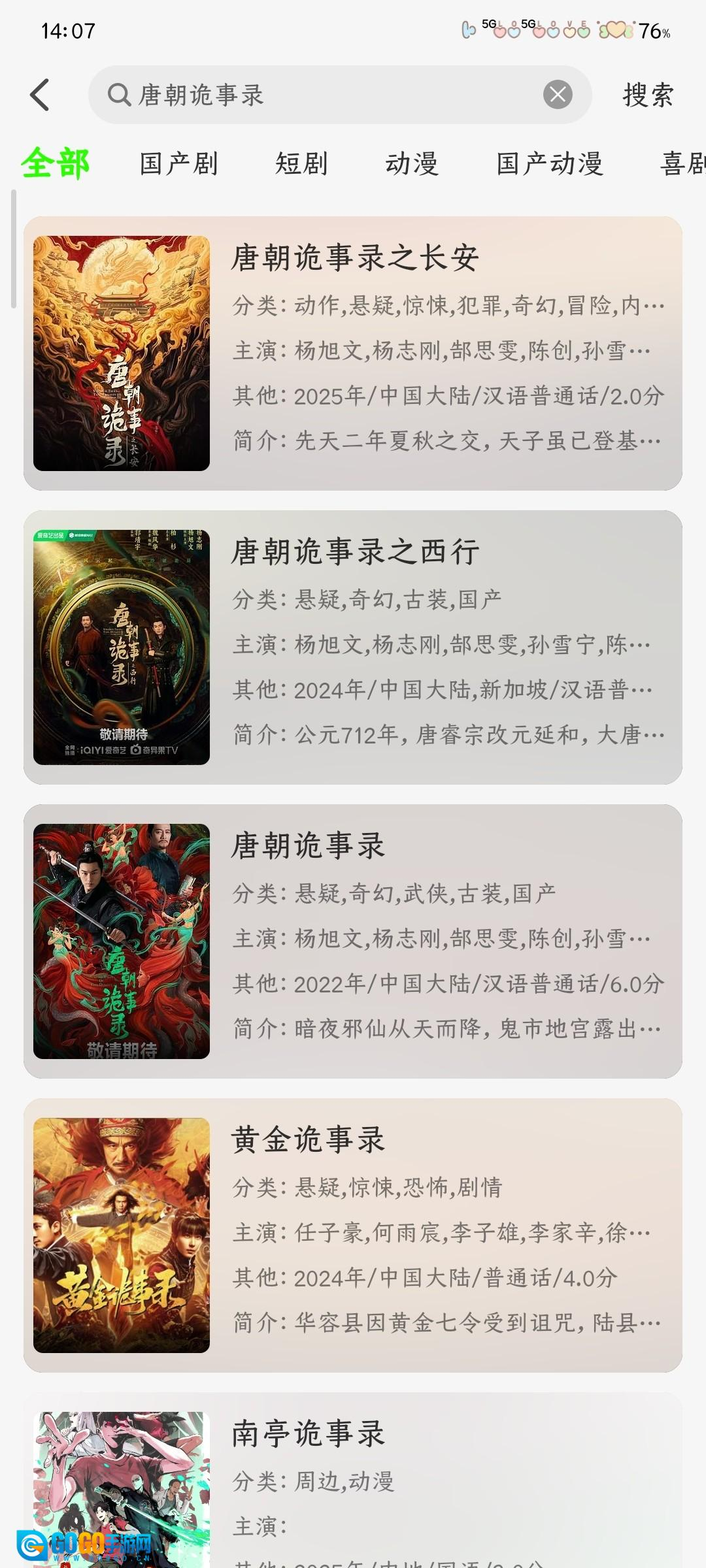The height and width of the screenshot is (1568, 706).
Task: Open the 2022 唐朝诡事录 result
Action: 353,941
